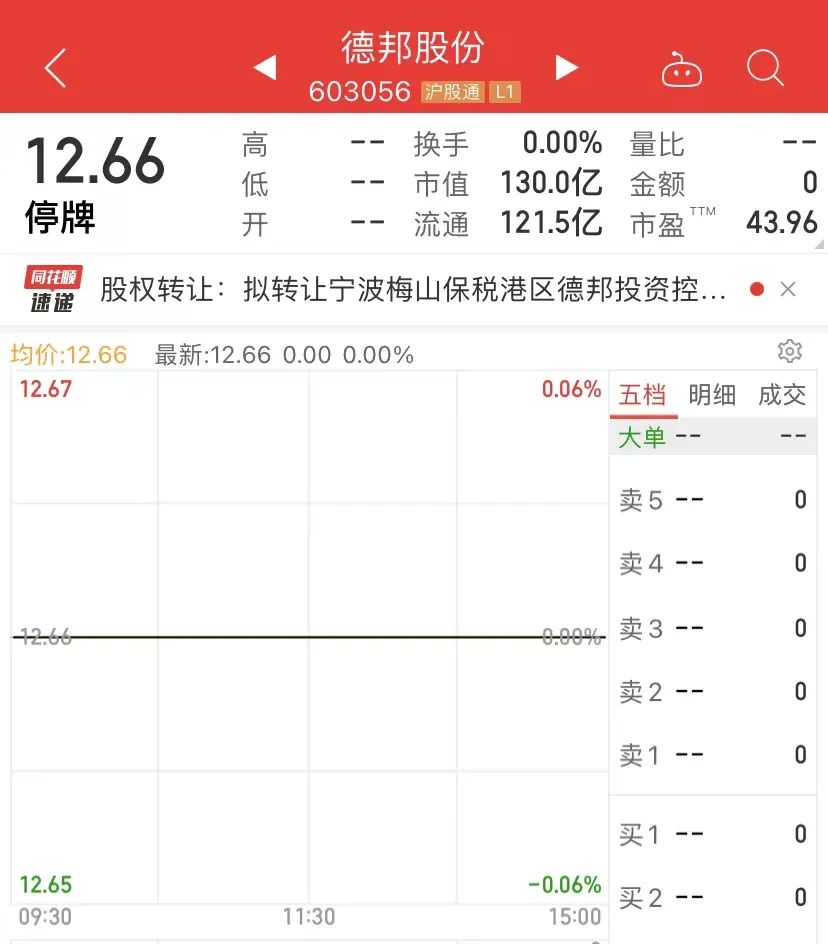Tap the 大单 row in order panel
828x944 pixels.
pyautogui.click(x=713, y=437)
